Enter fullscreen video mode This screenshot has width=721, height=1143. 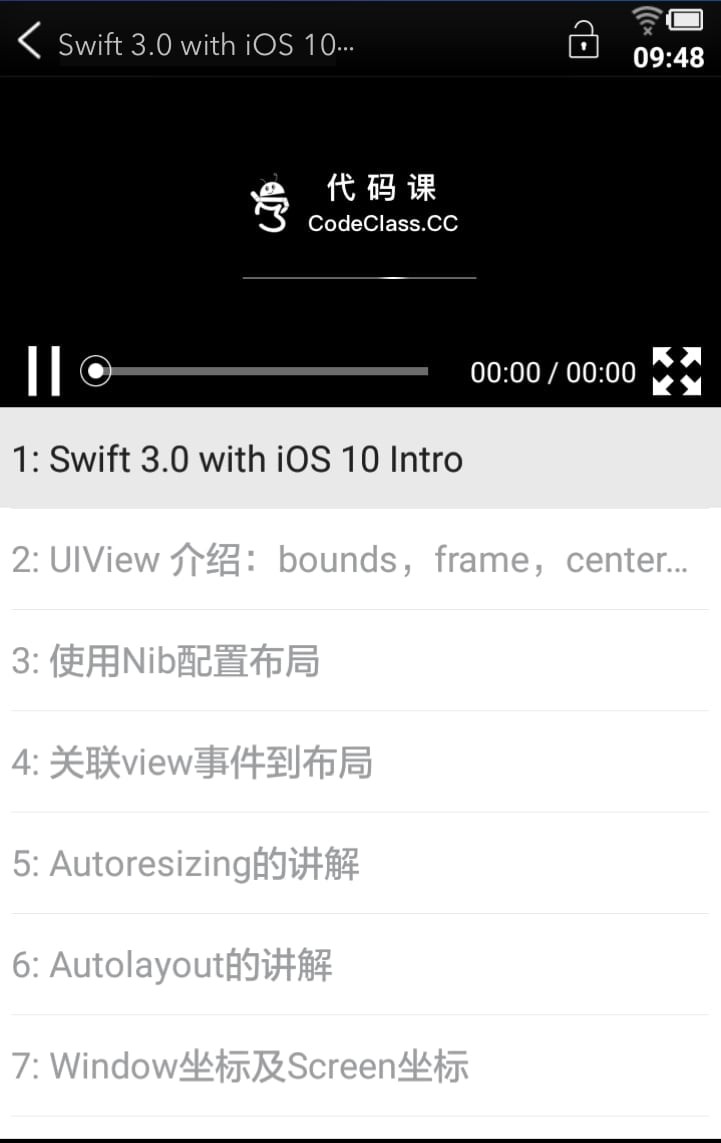(x=676, y=372)
